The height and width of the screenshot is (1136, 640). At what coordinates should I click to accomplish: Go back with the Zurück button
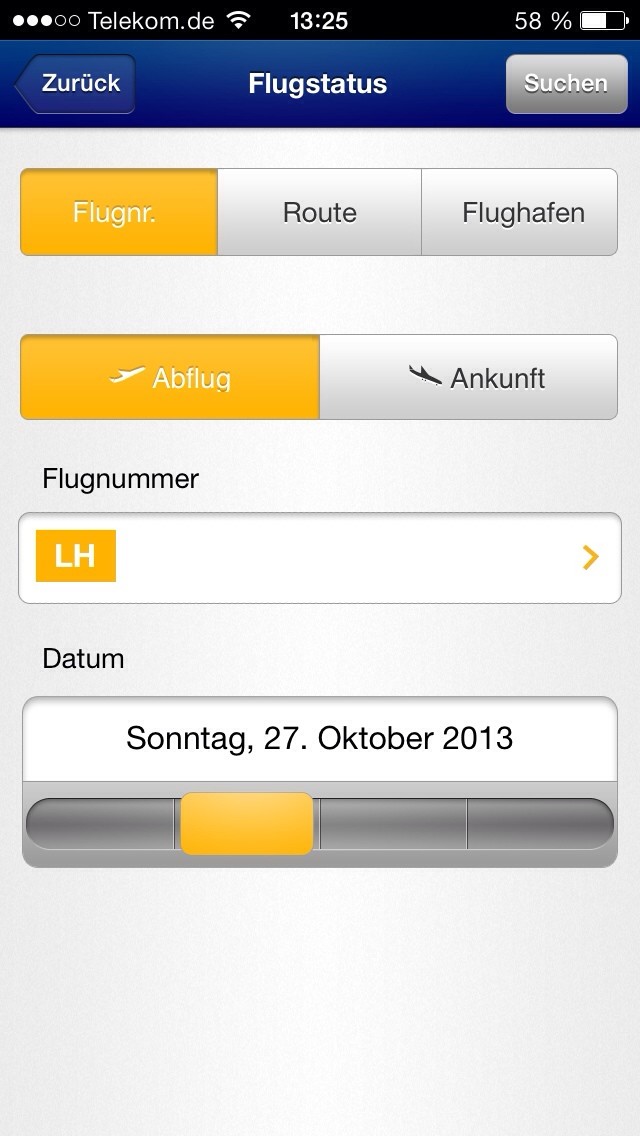(75, 83)
